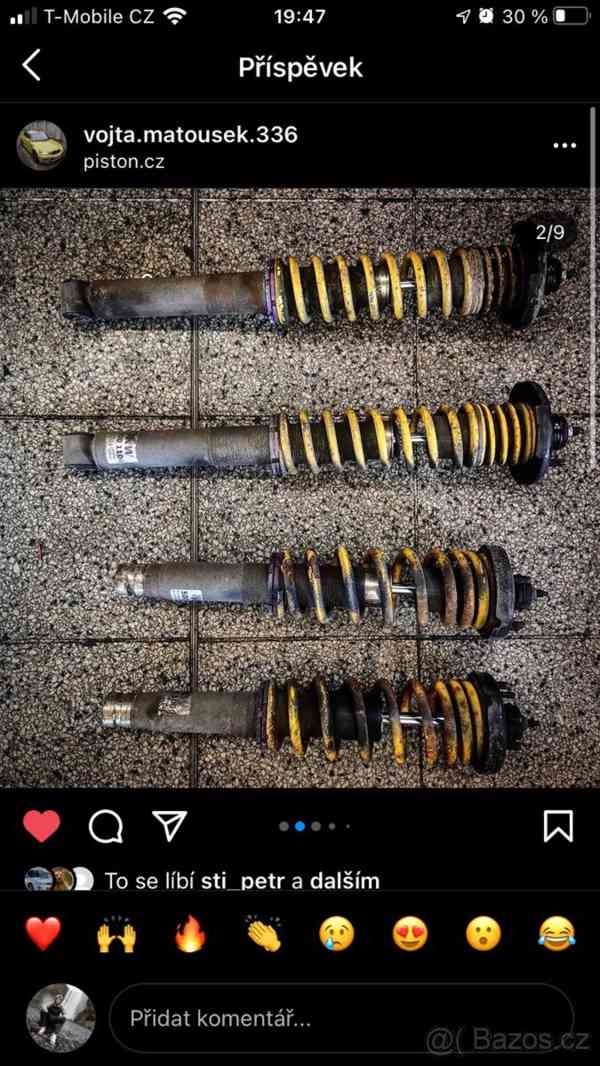Image resolution: width=600 pixels, height=1066 pixels.
Task: Share the post via paper plane icon
Action: tap(169, 825)
